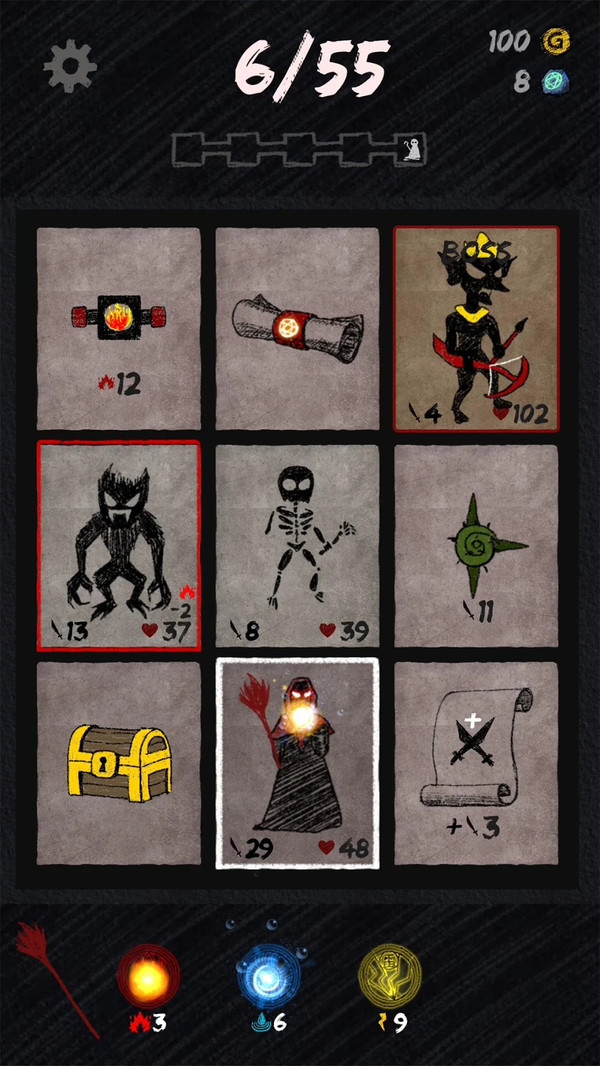Screen dimensions: 600x1066
Task: Tap the BOSS archer card
Action: (x=476, y=328)
